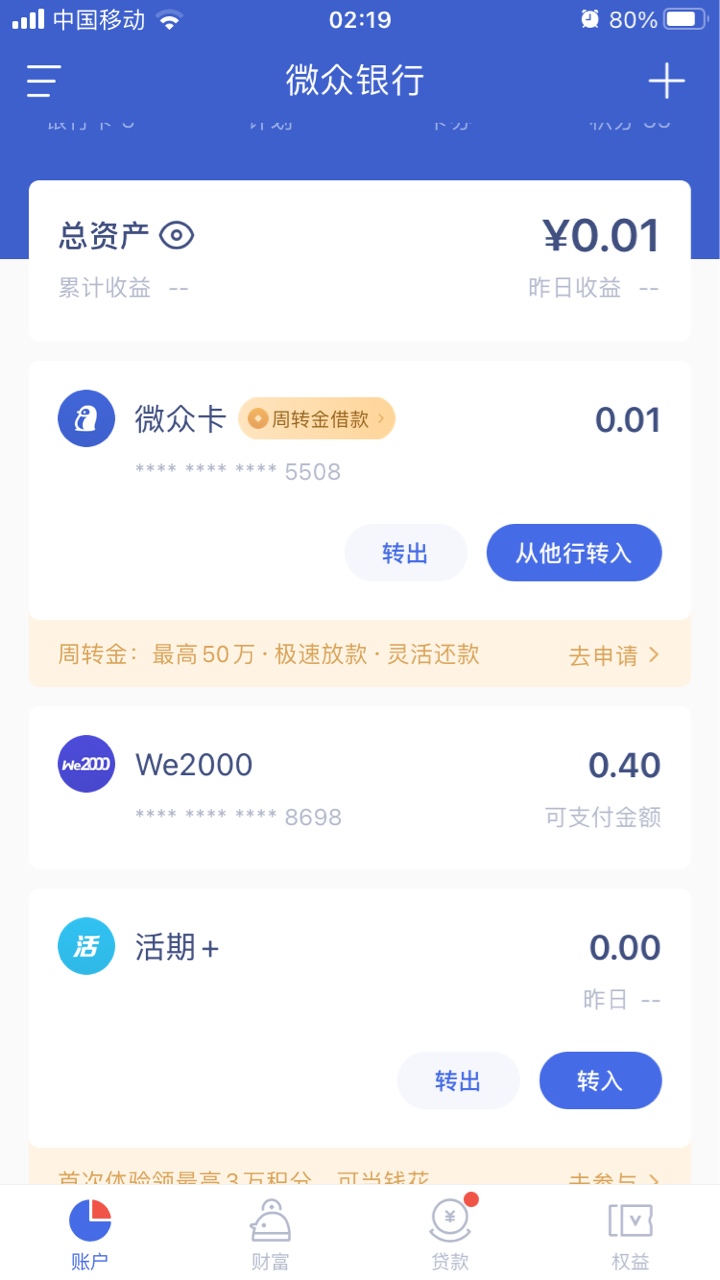Open the hamburger drawer menu
Image resolution: width=720 pixels, height=1280 pixels.
[44, 81]
